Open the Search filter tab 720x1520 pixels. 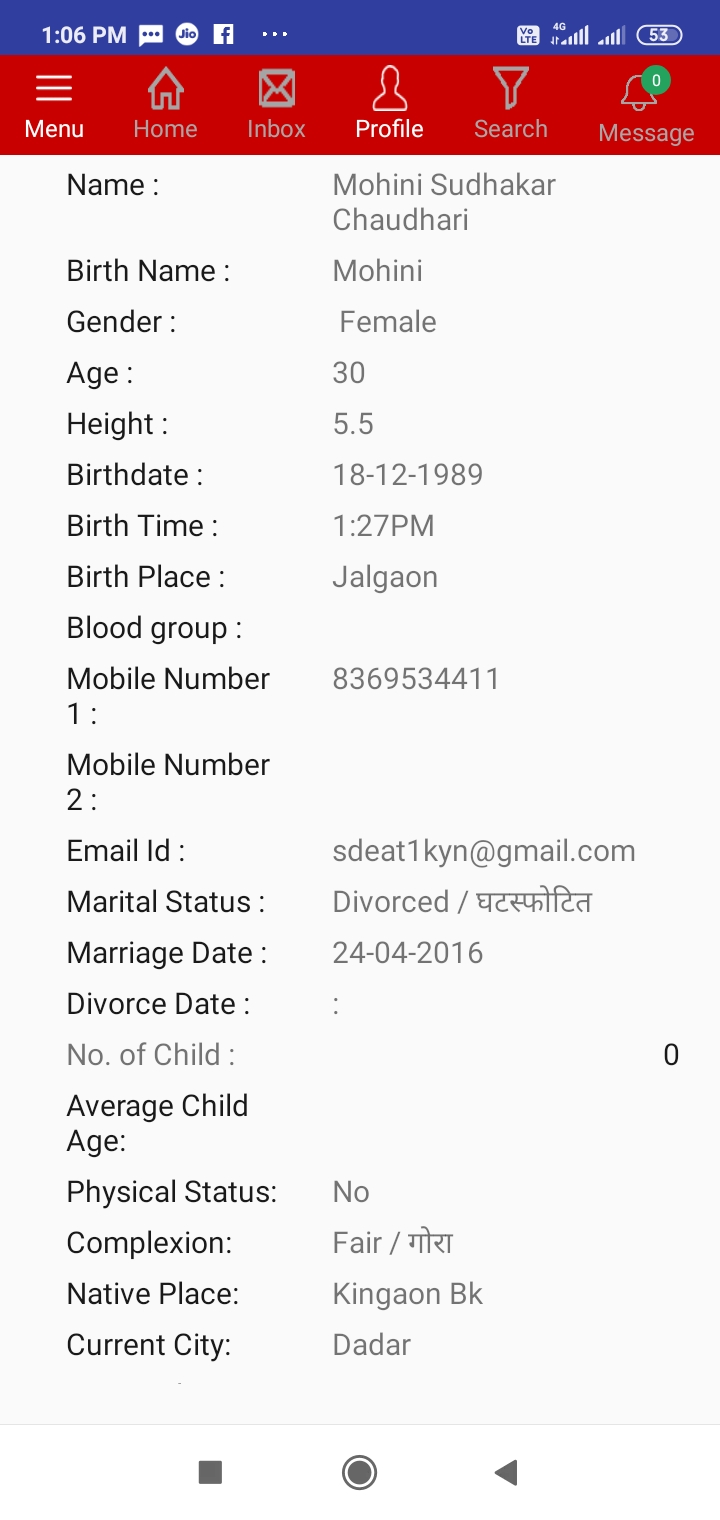pos(510,105)
